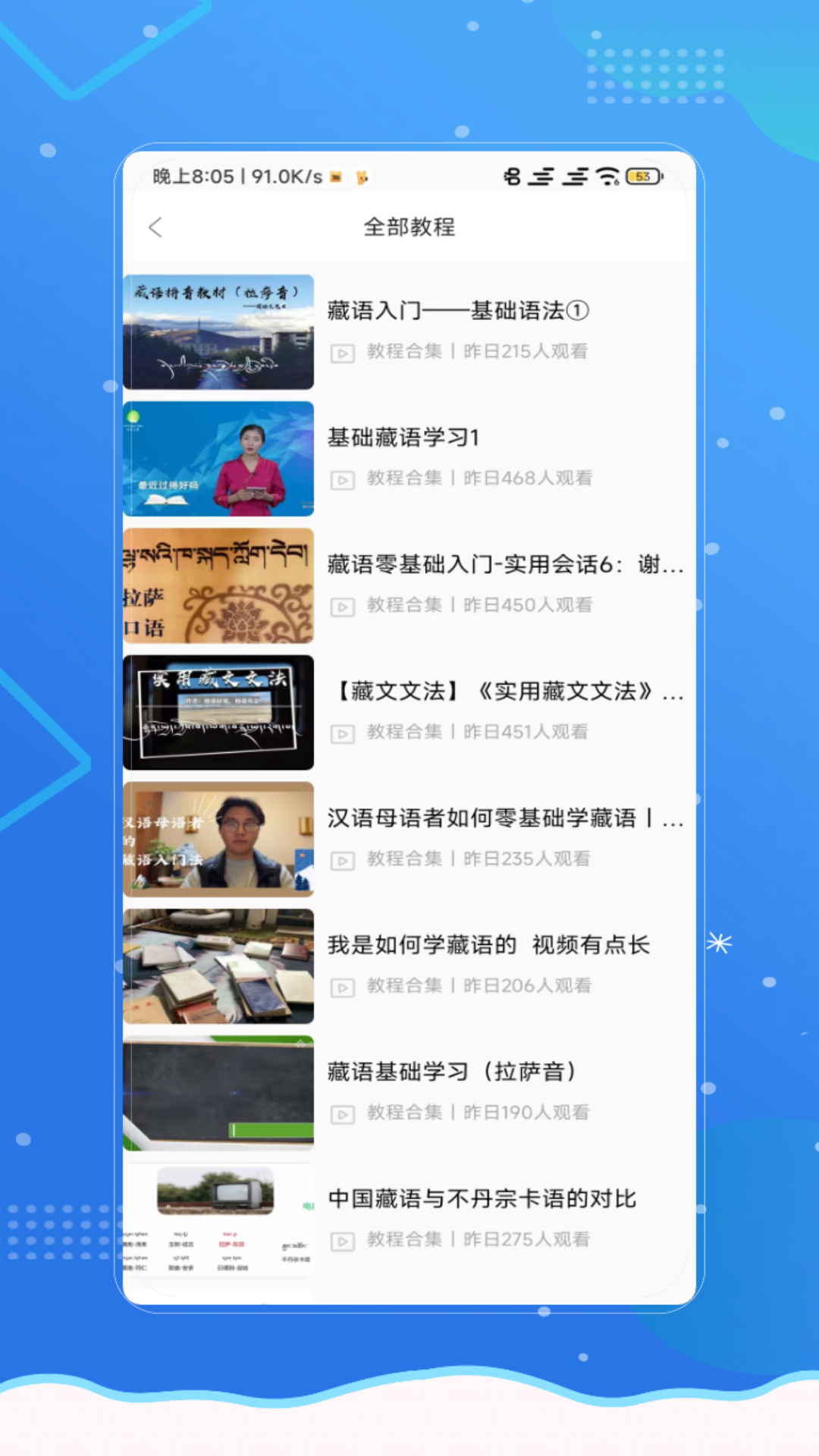Tap the play icon for 藏语基础学习（拉萨音）
The width and height of the screenshot is (819, 1456).
click(x=343, y=1113)
